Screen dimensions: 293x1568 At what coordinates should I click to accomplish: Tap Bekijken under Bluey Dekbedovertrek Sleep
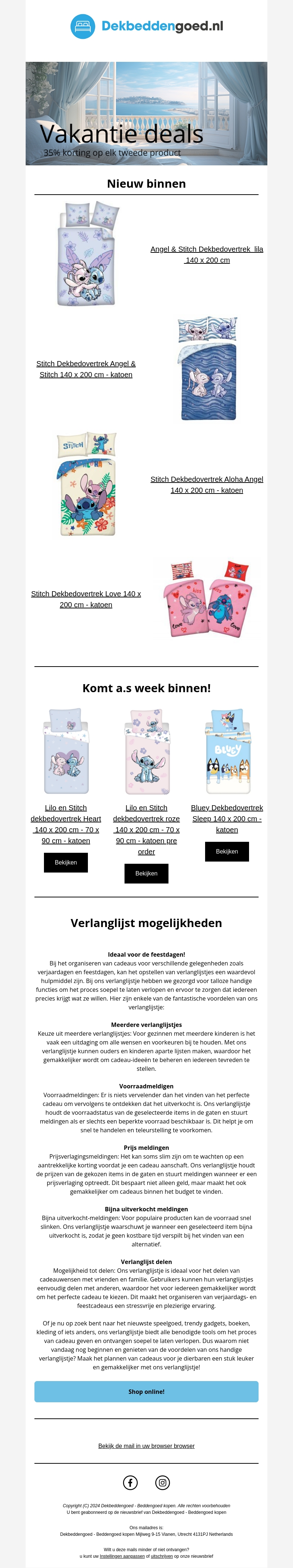227,851
